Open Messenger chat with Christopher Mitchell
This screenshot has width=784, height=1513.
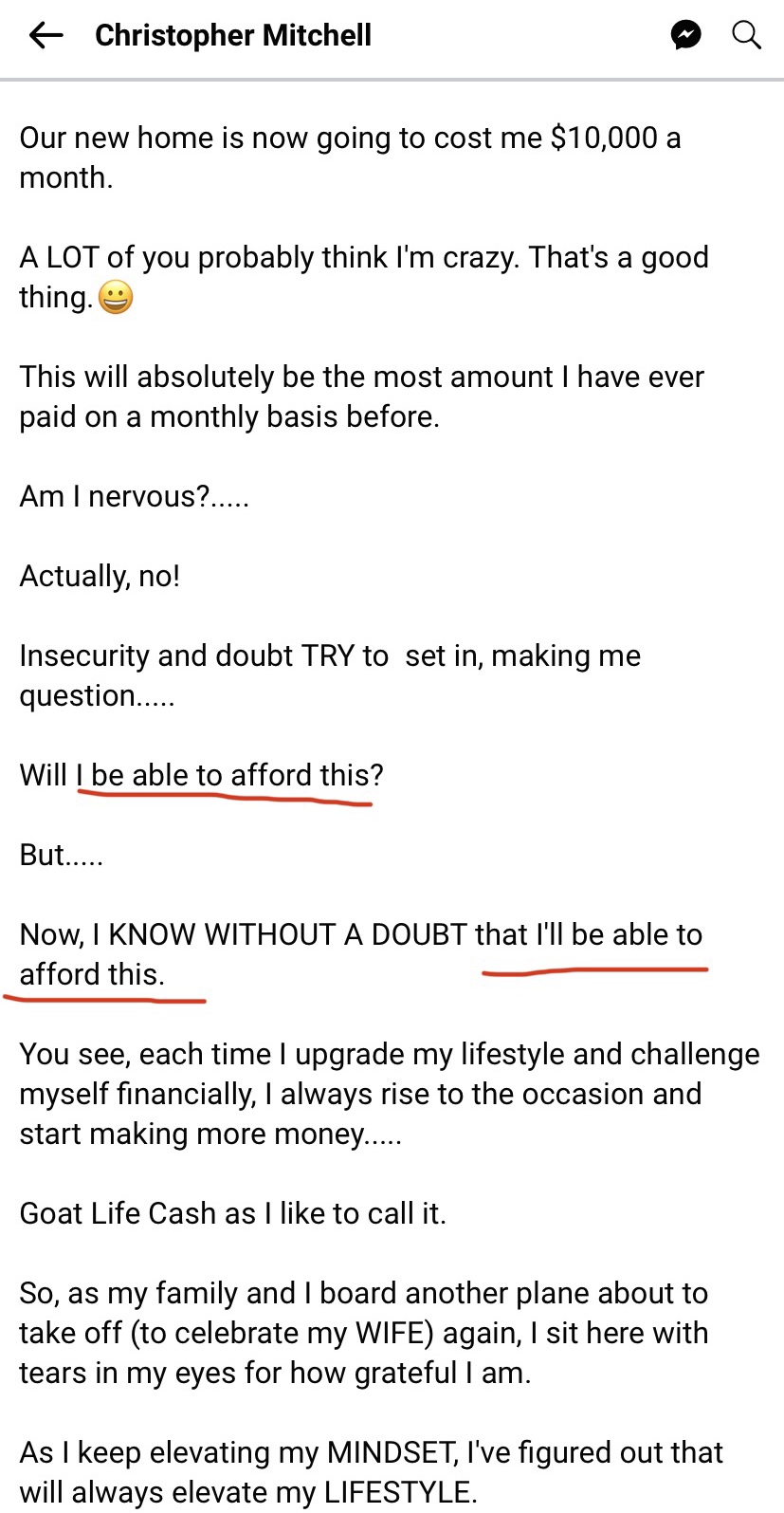pos(685,36)
